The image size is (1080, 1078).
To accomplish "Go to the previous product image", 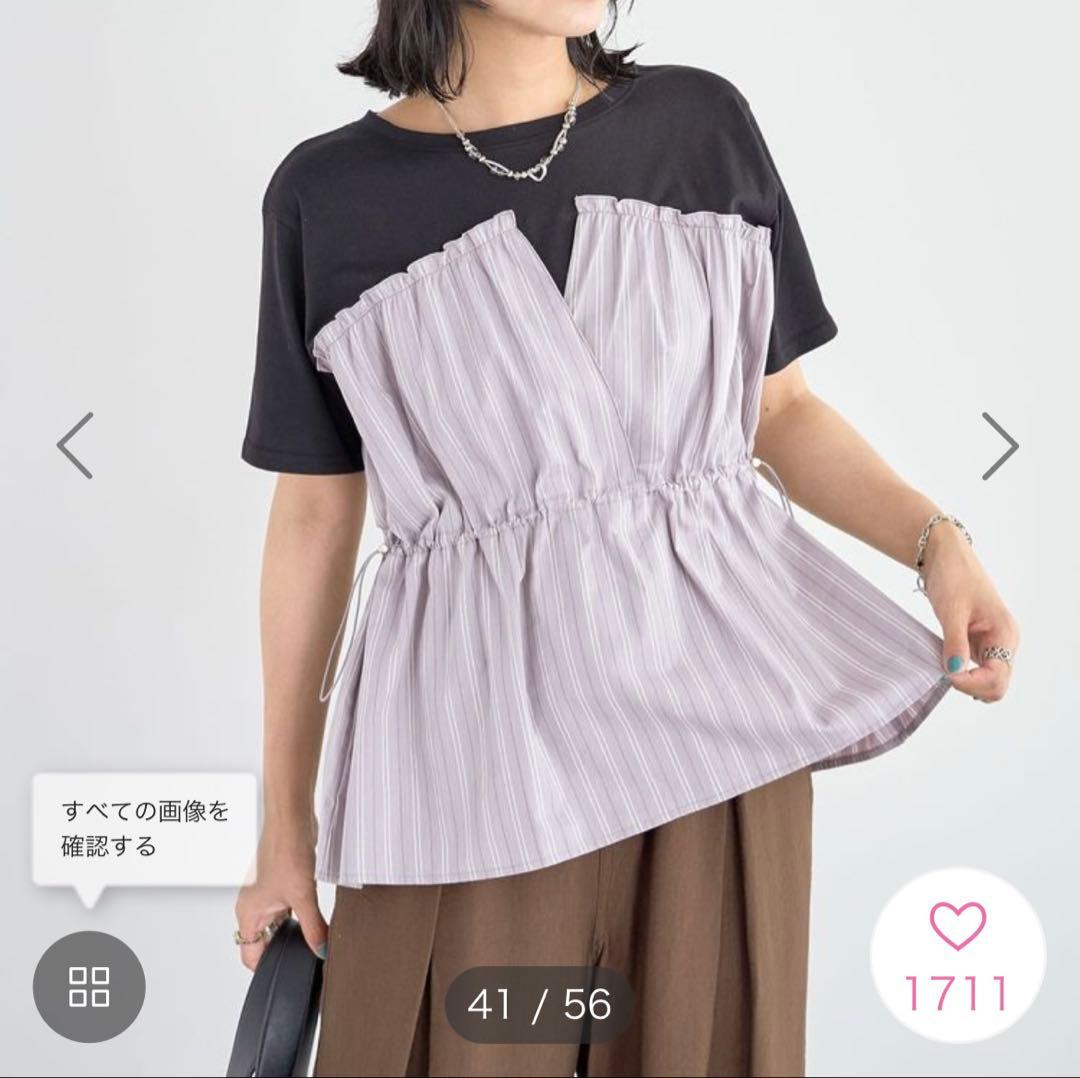I will (x=74, y=446).
